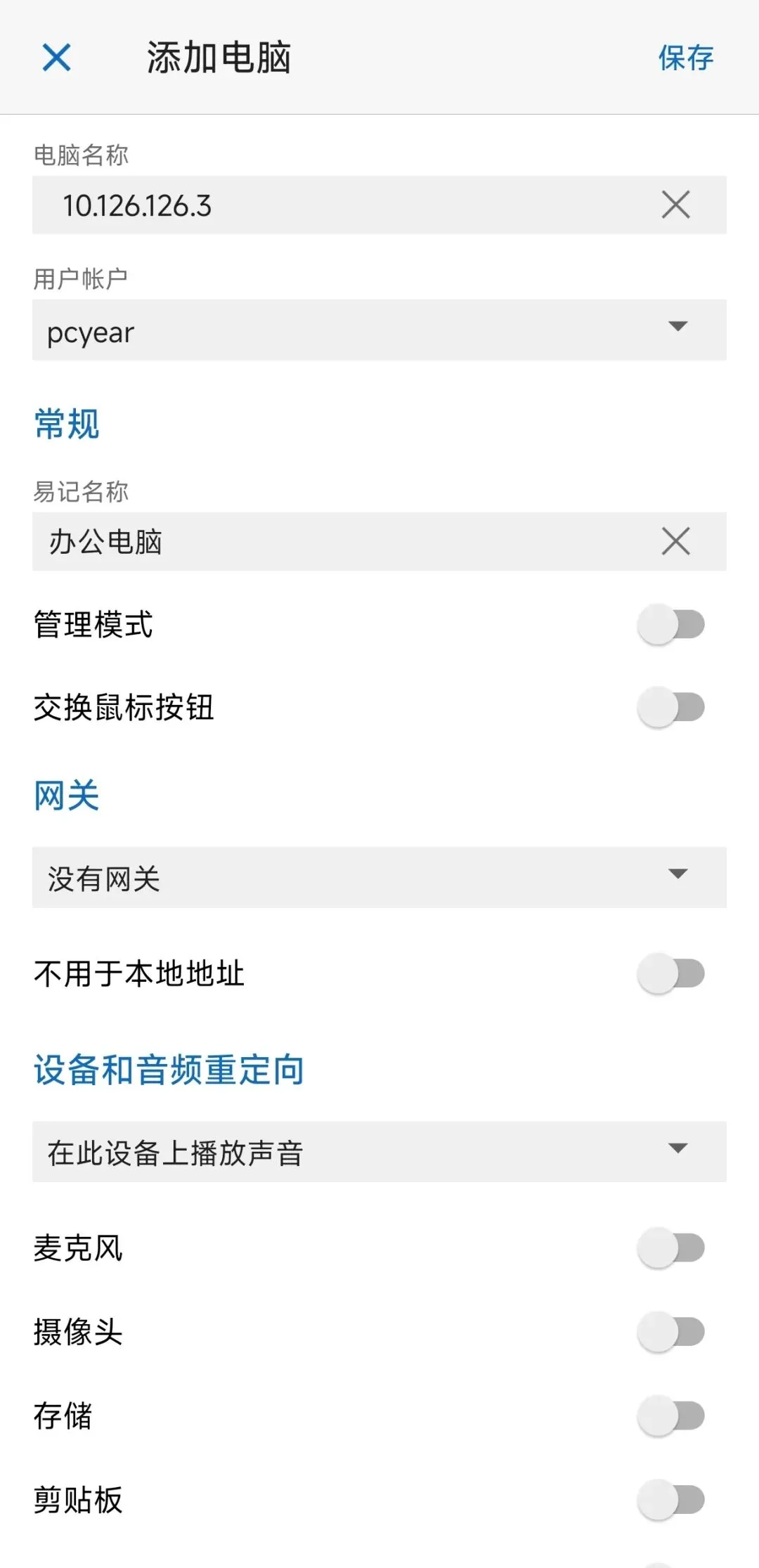This screenshot has width=759, height=1568.
Task: Edit the 电脑名称 field
Action: 344,205
